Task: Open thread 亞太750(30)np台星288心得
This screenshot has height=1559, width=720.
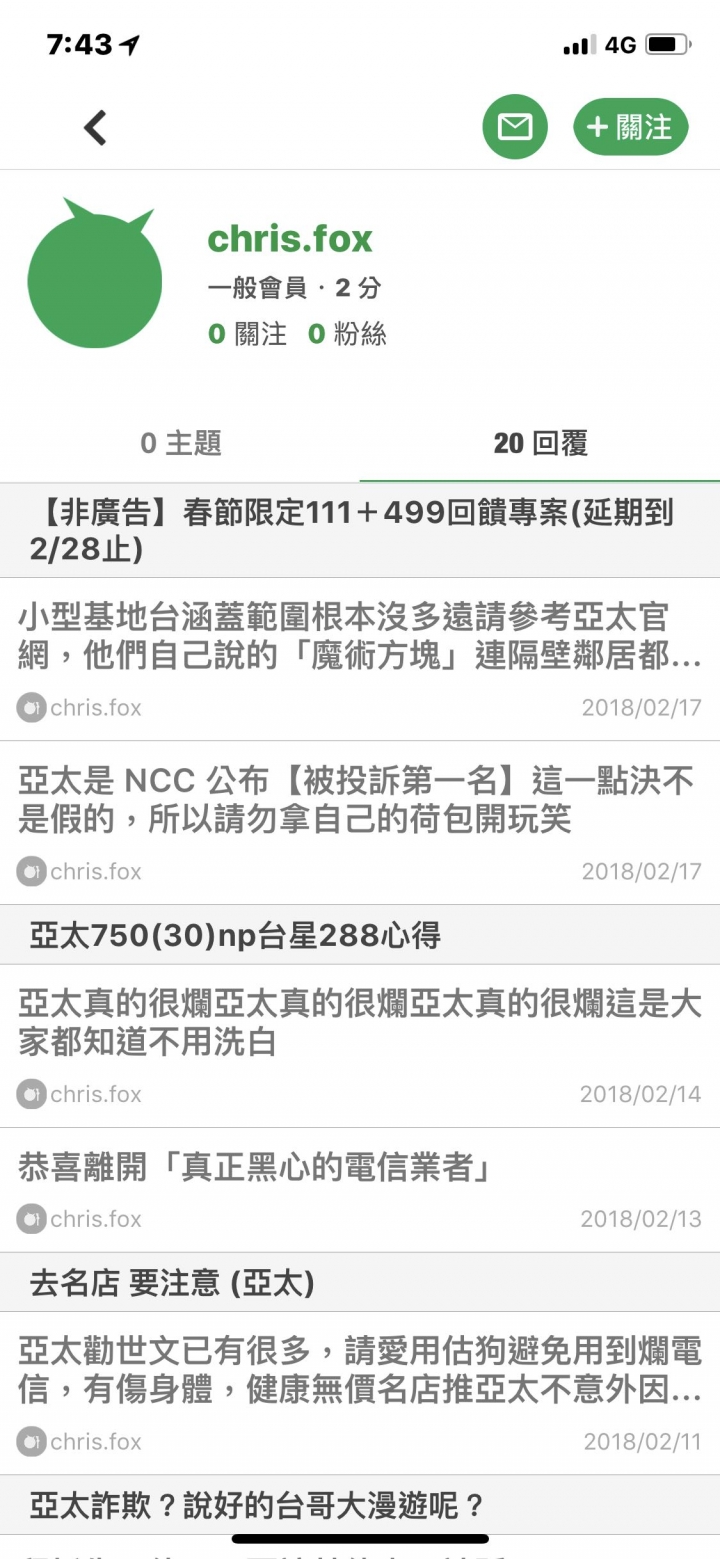Action: tap(360, 935)
